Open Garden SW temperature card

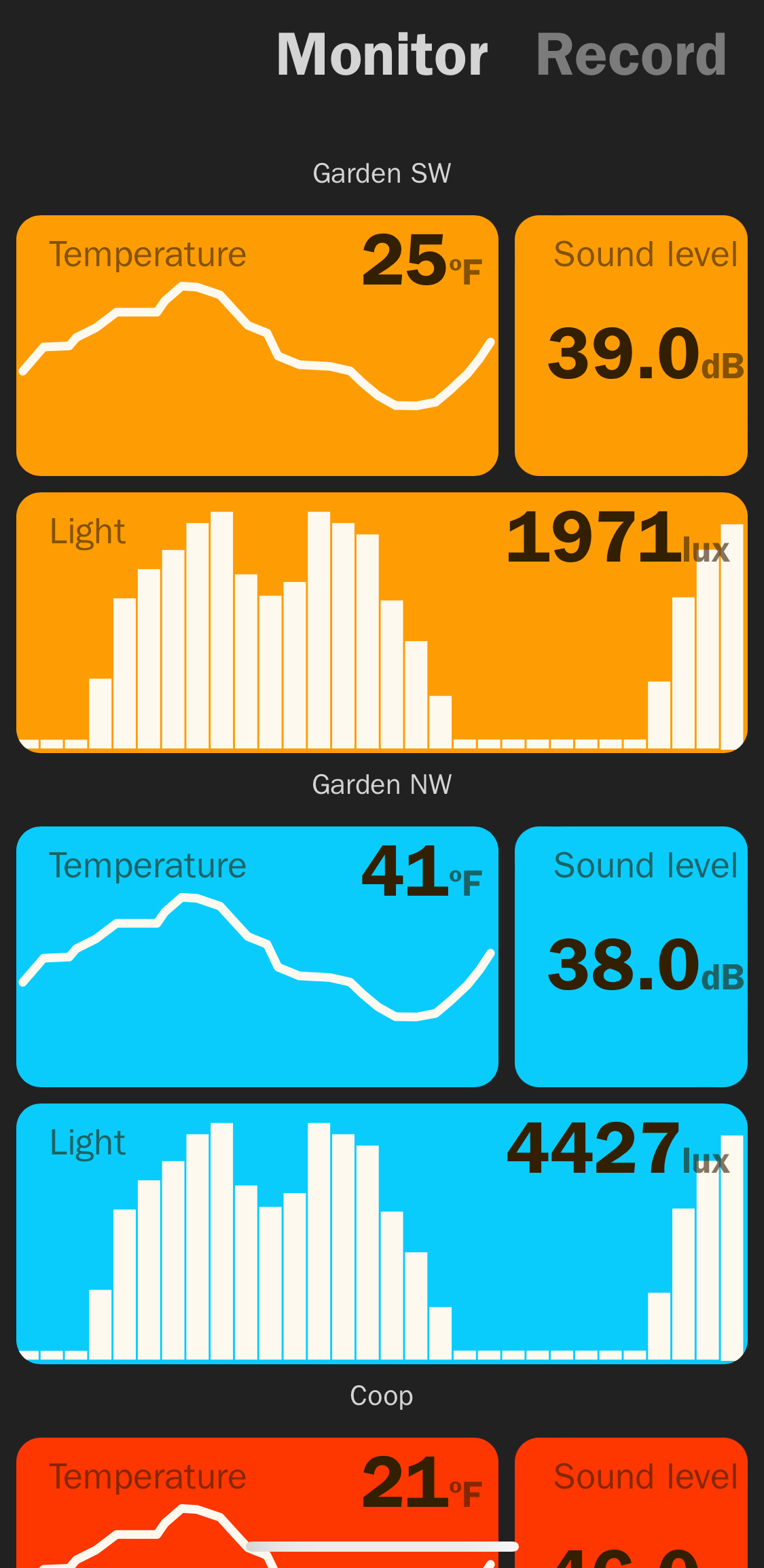(x=257, y=345)
